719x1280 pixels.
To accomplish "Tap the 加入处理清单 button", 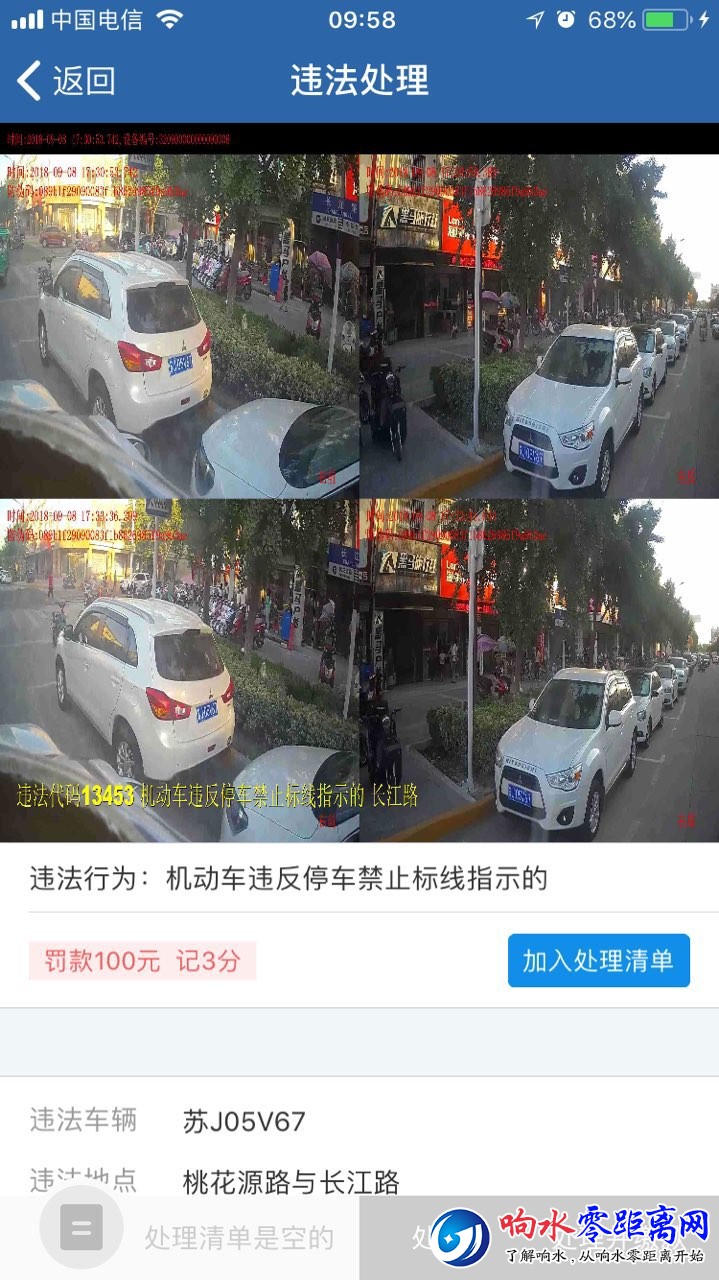I will tap(598, 961).
